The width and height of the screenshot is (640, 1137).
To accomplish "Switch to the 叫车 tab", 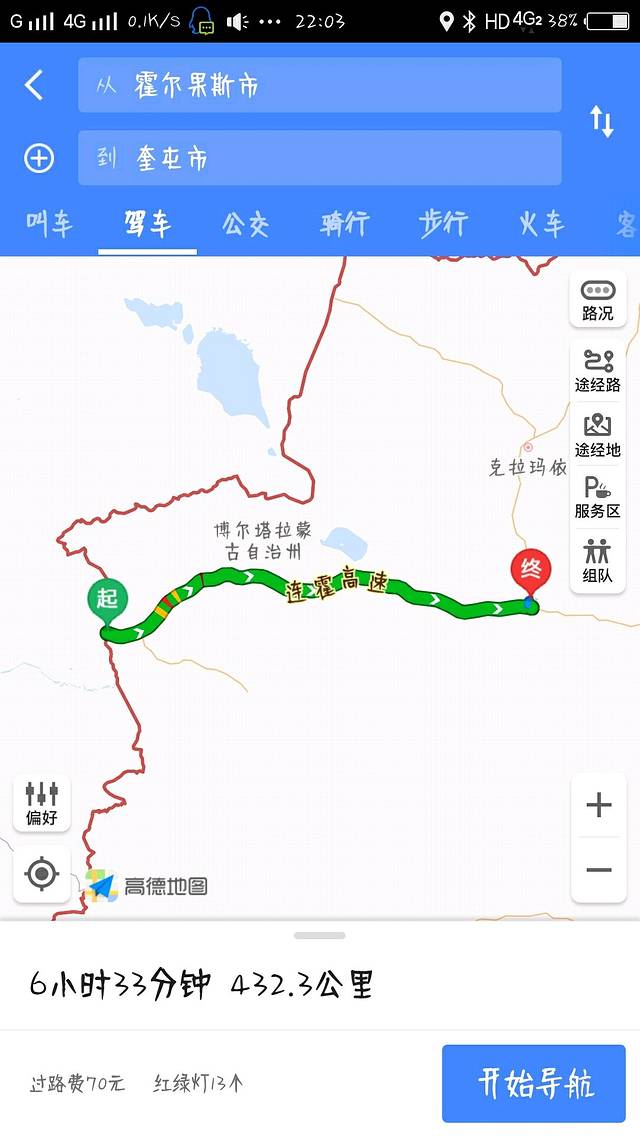I will pos(49,224).
